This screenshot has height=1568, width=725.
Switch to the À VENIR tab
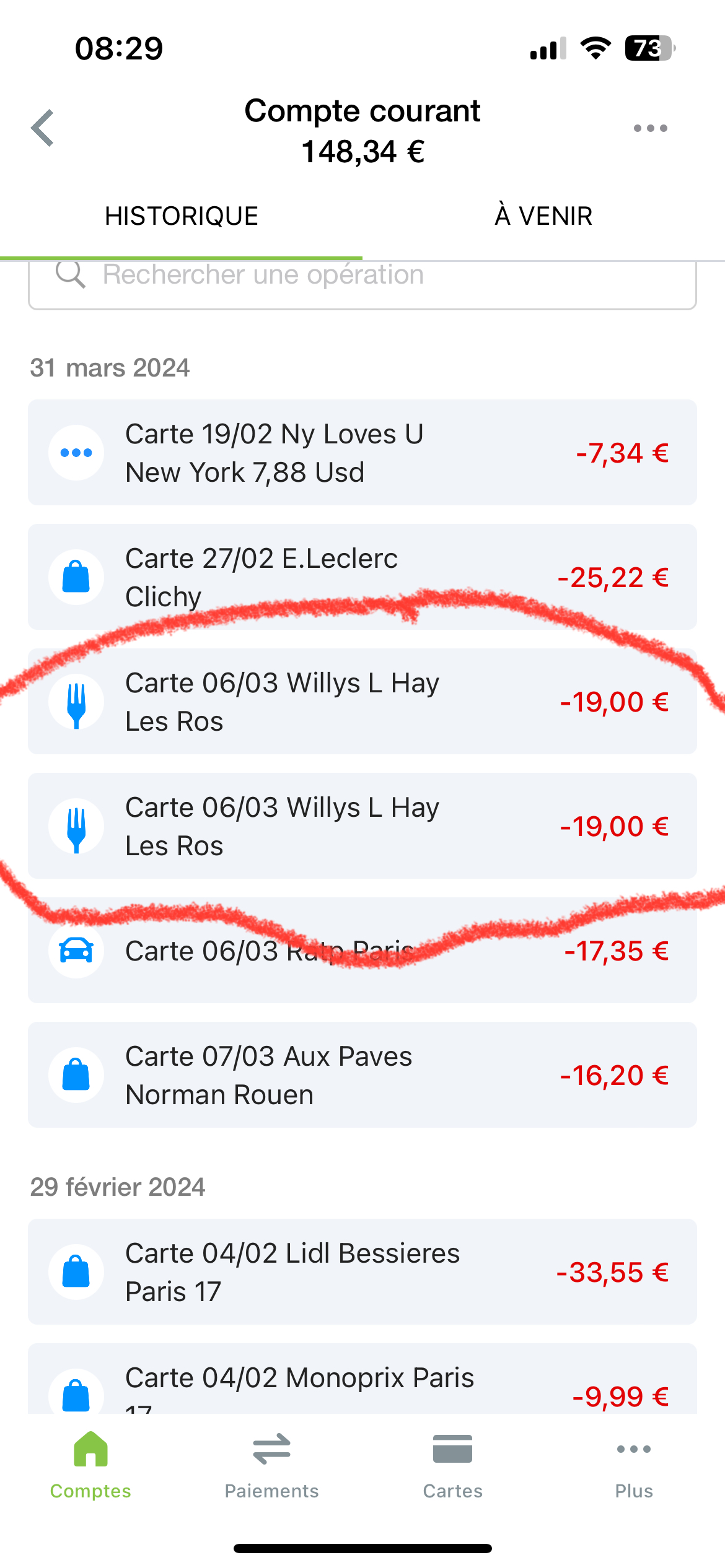[543, 216]
